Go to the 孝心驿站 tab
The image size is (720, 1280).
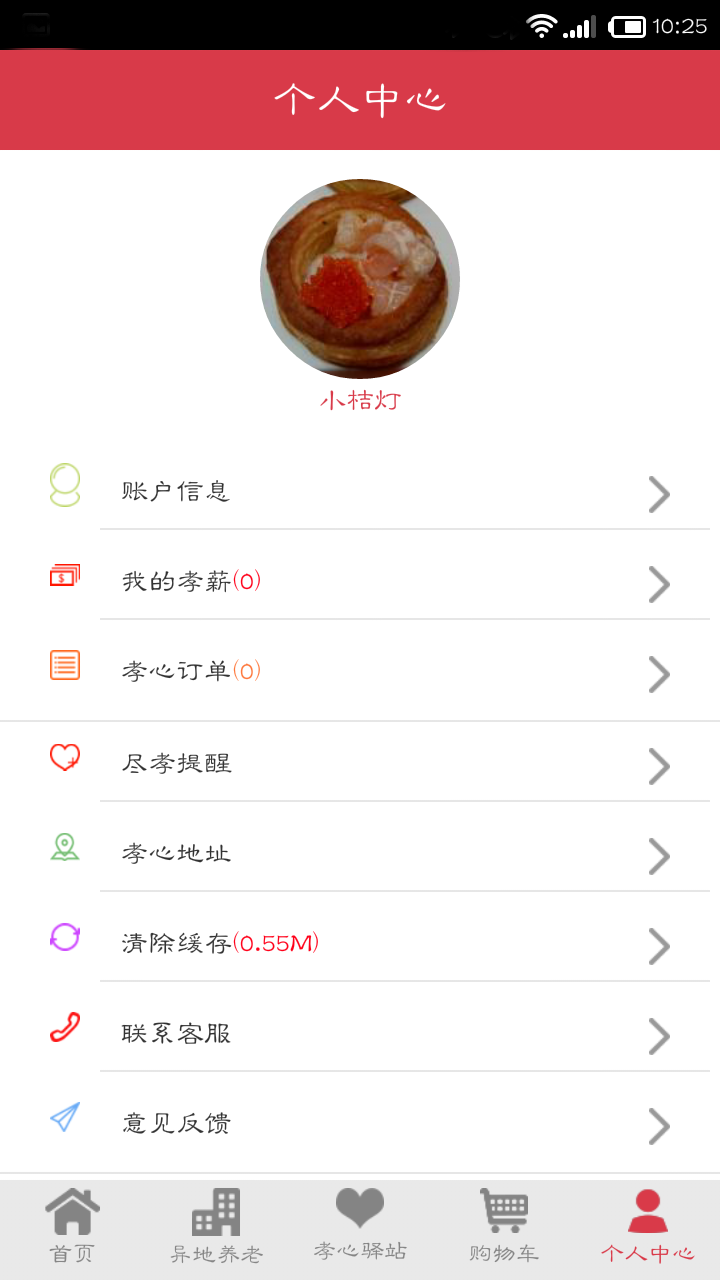(x=360, y=1226)
